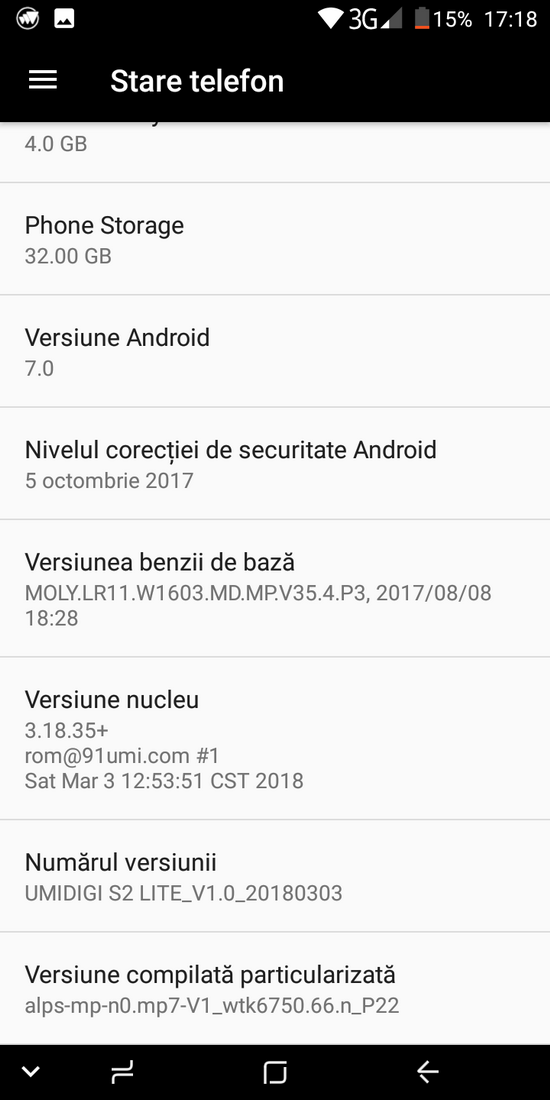The width and height of the screenshot is (550, 1100).
Task: Select Versiune compilată particularizată row
Action: coord(275,989)
